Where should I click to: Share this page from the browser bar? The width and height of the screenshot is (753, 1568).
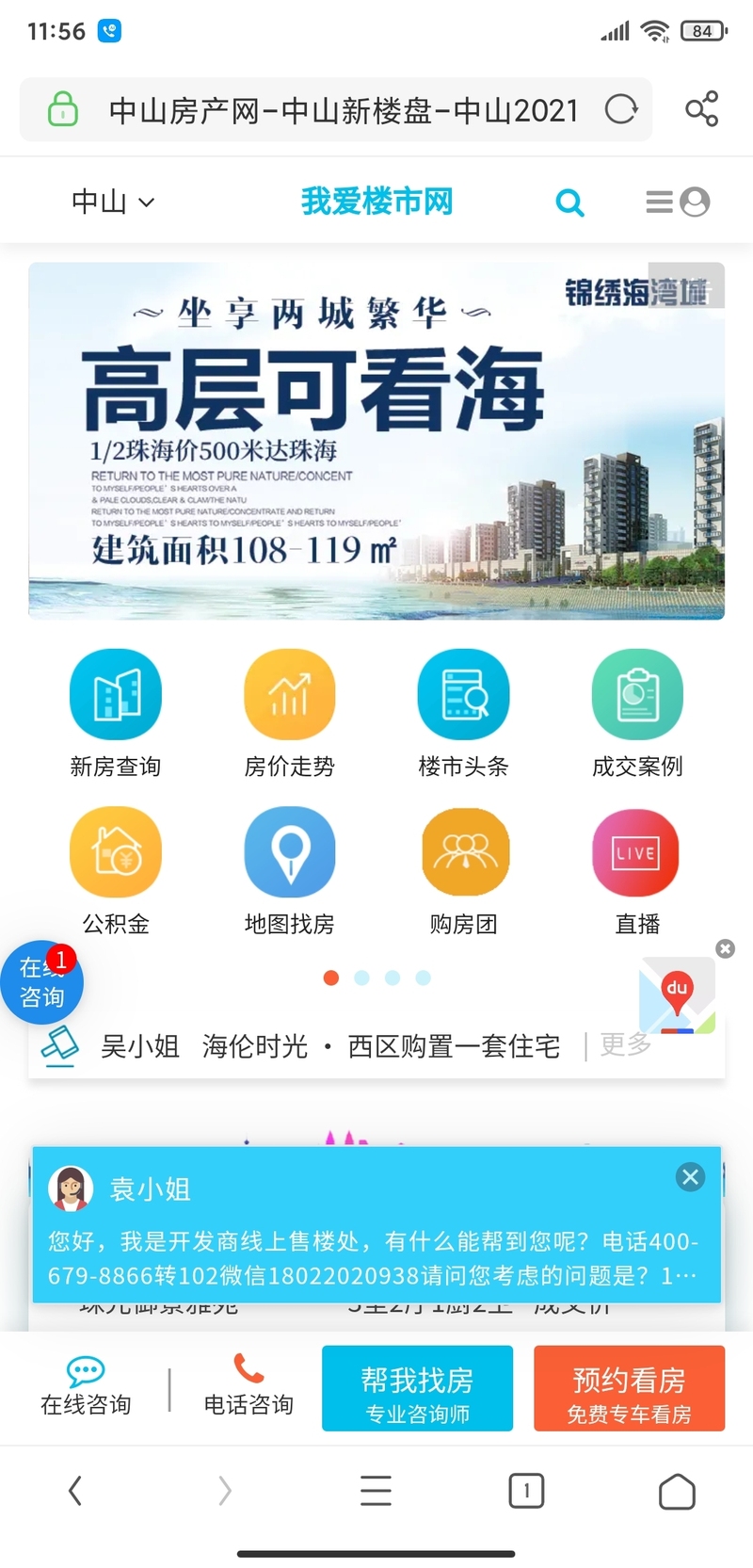[702, 109]
